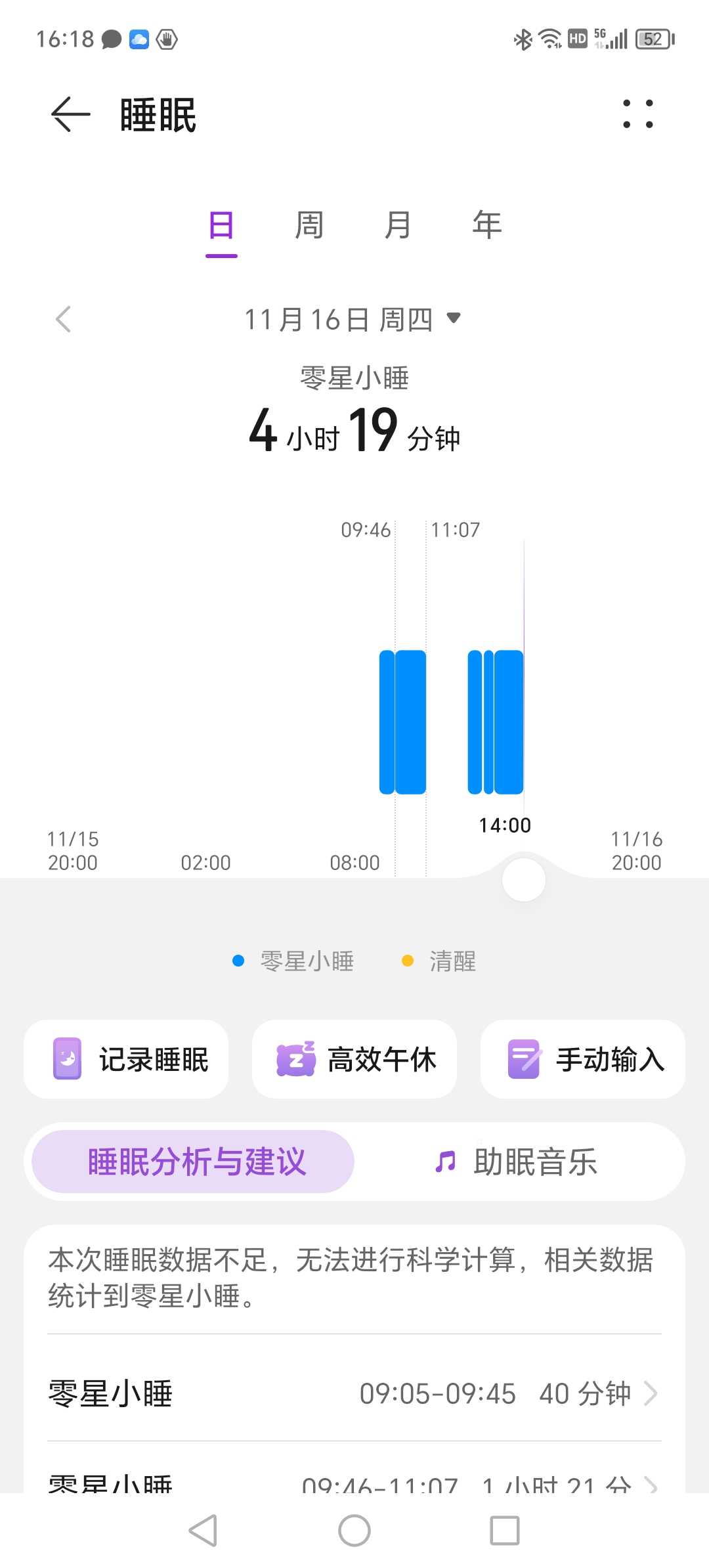The width and height of the screenshot is (709, 1568).
Task: Switch to the 月 tab
Action: click(x=398, y=226)
